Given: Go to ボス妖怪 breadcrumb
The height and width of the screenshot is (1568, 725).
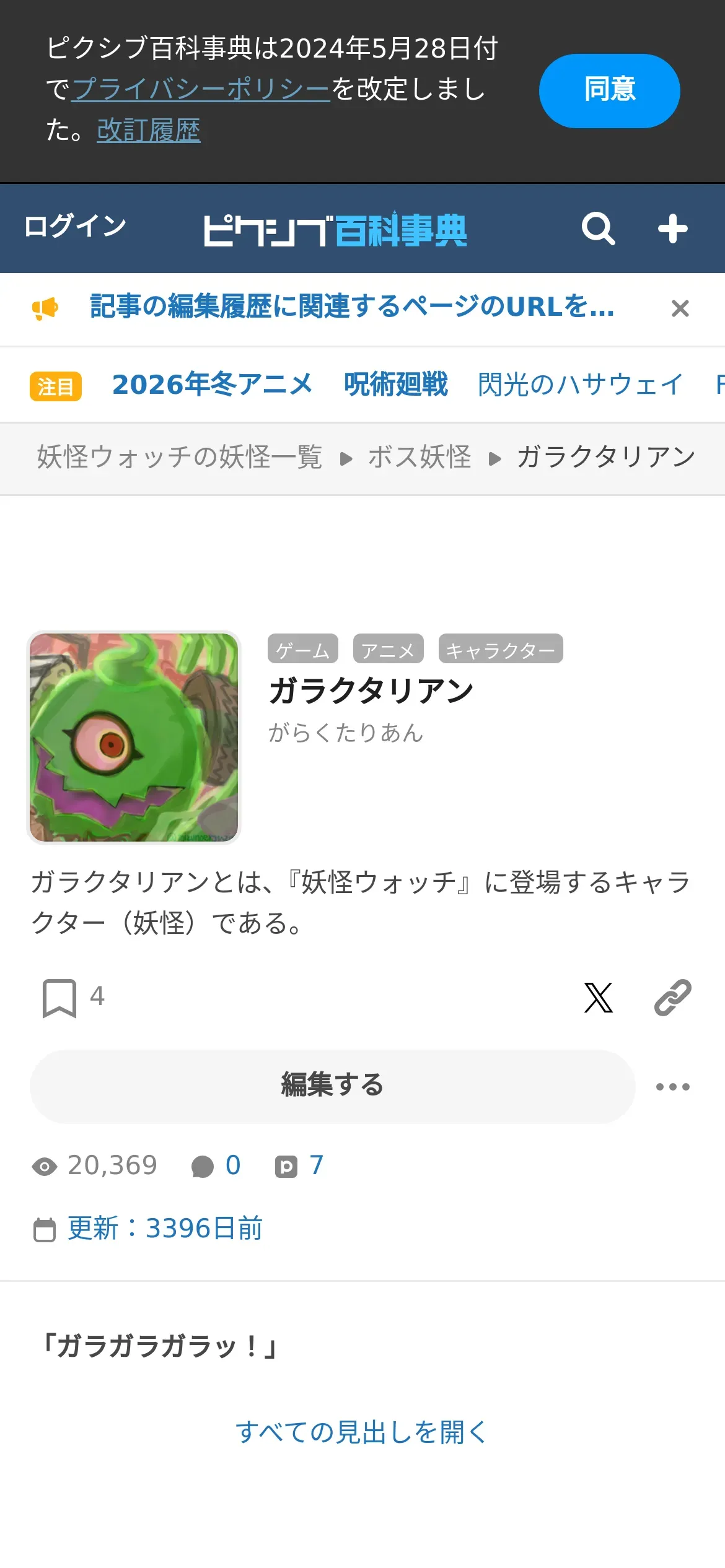Looking at the screenshot, I should pyautogui.click(x=420, y=458).
